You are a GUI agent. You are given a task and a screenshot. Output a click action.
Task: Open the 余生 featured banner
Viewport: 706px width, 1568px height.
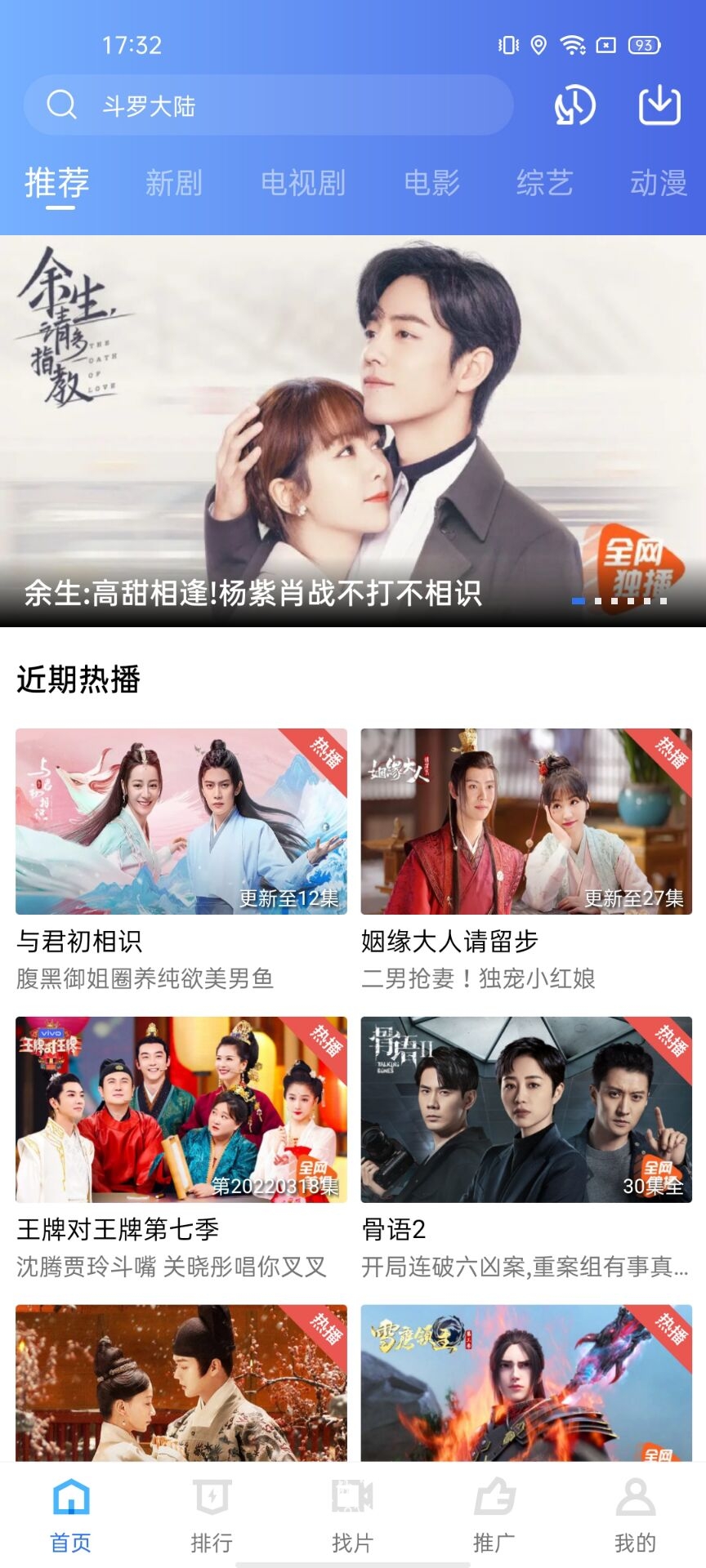[353, 430]
